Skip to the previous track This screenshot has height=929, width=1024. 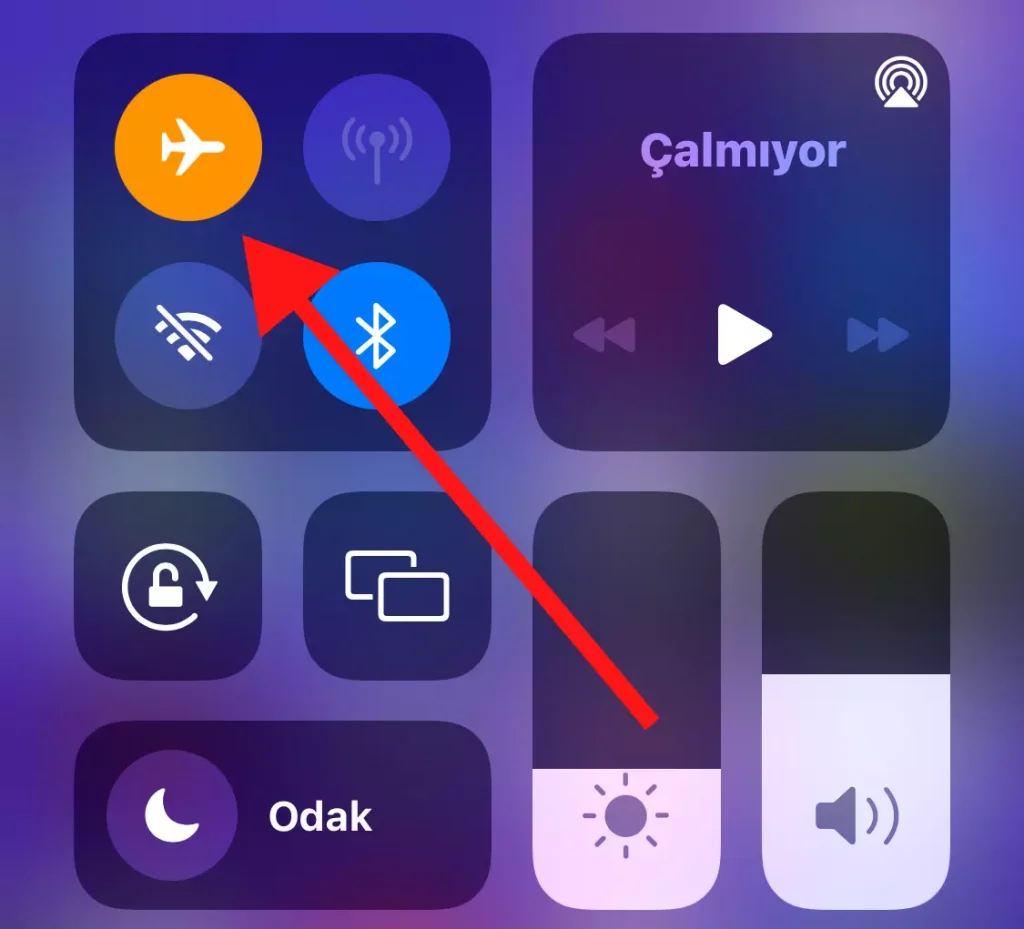(x=605, y=335)
